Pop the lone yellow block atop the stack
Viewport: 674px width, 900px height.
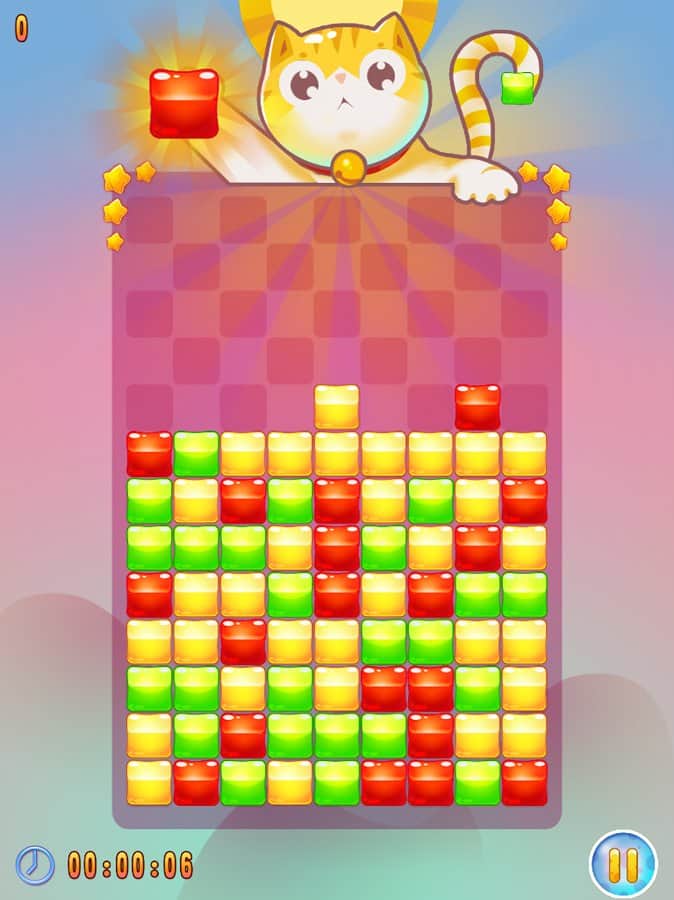[337, 407]
